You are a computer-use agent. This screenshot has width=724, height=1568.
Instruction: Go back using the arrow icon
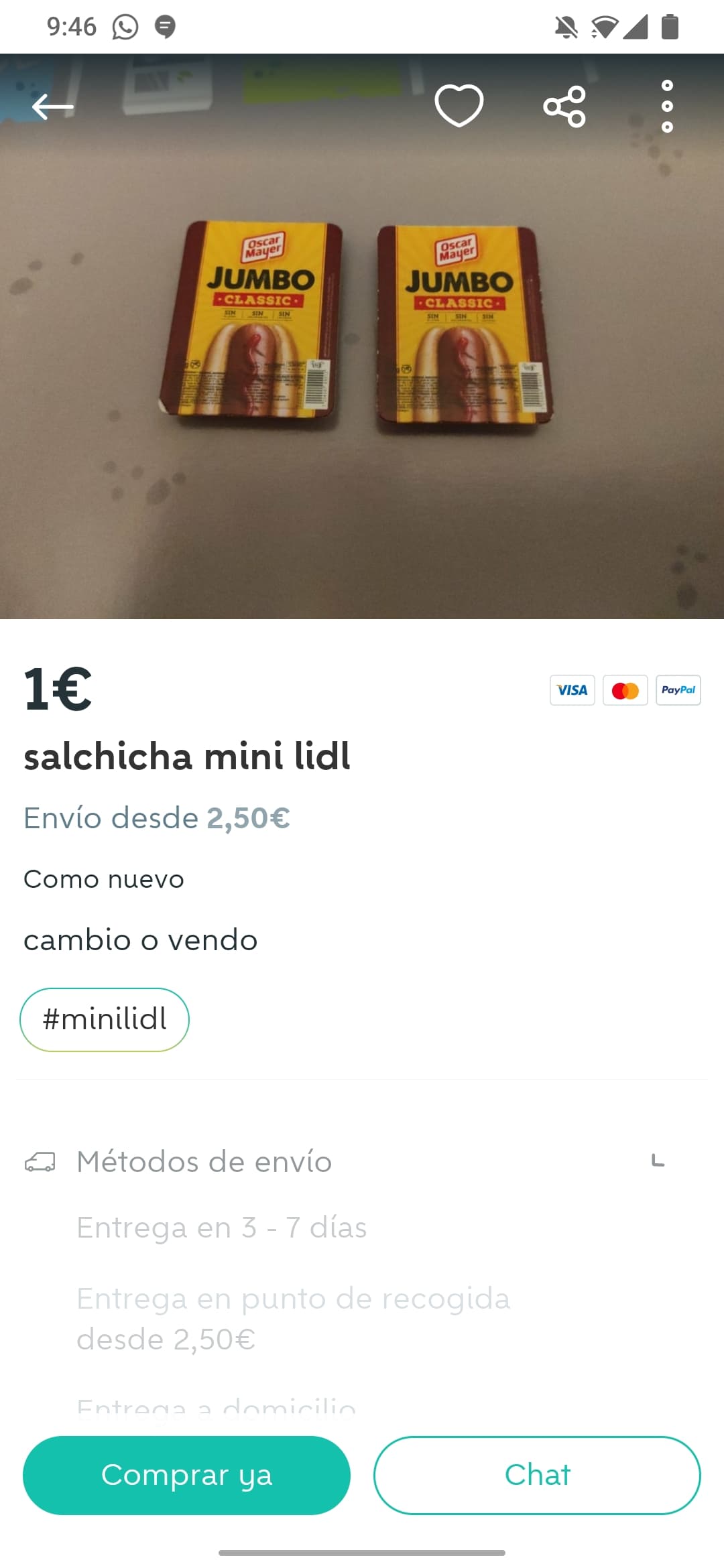(52, 106)
